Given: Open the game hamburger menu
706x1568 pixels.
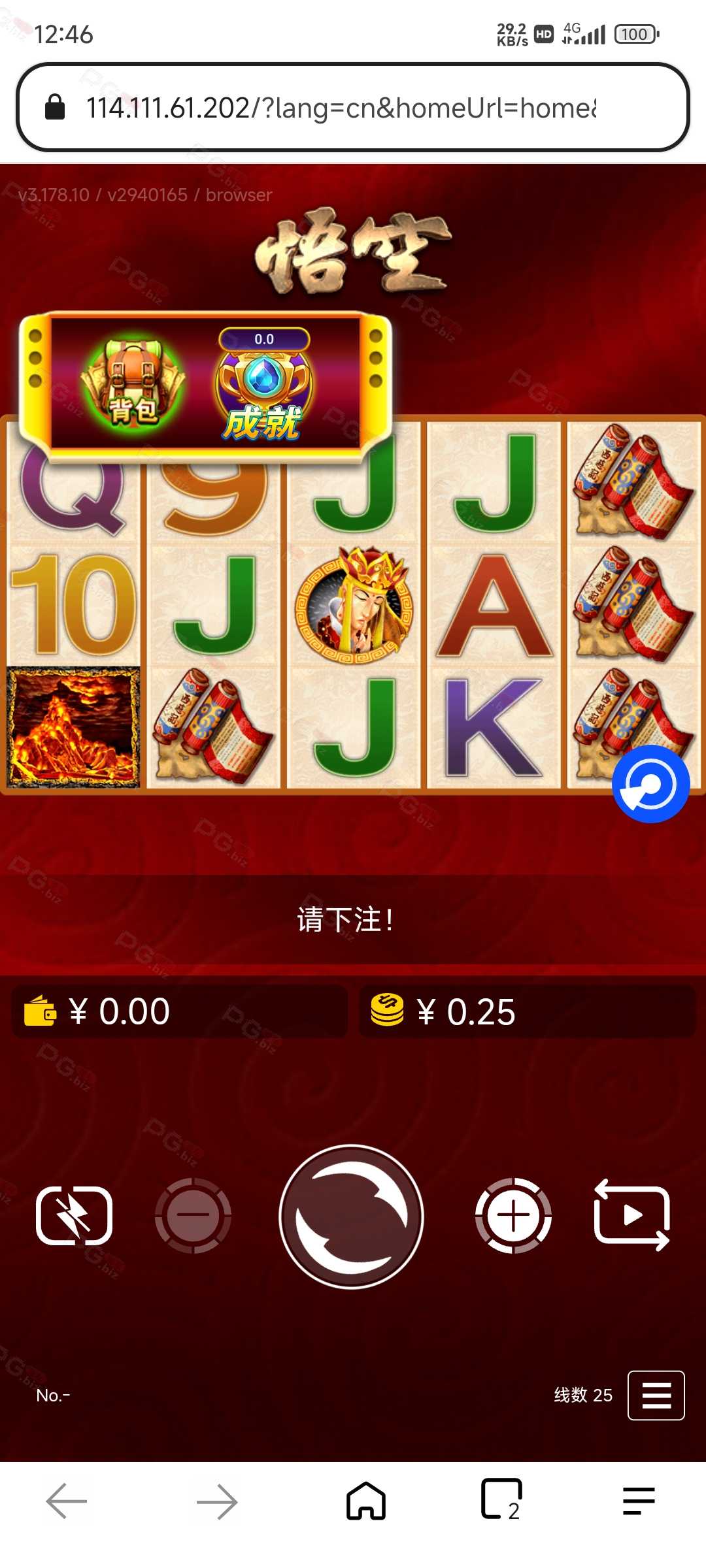Looking at the screenshot, I should [x=656, y=1395].
